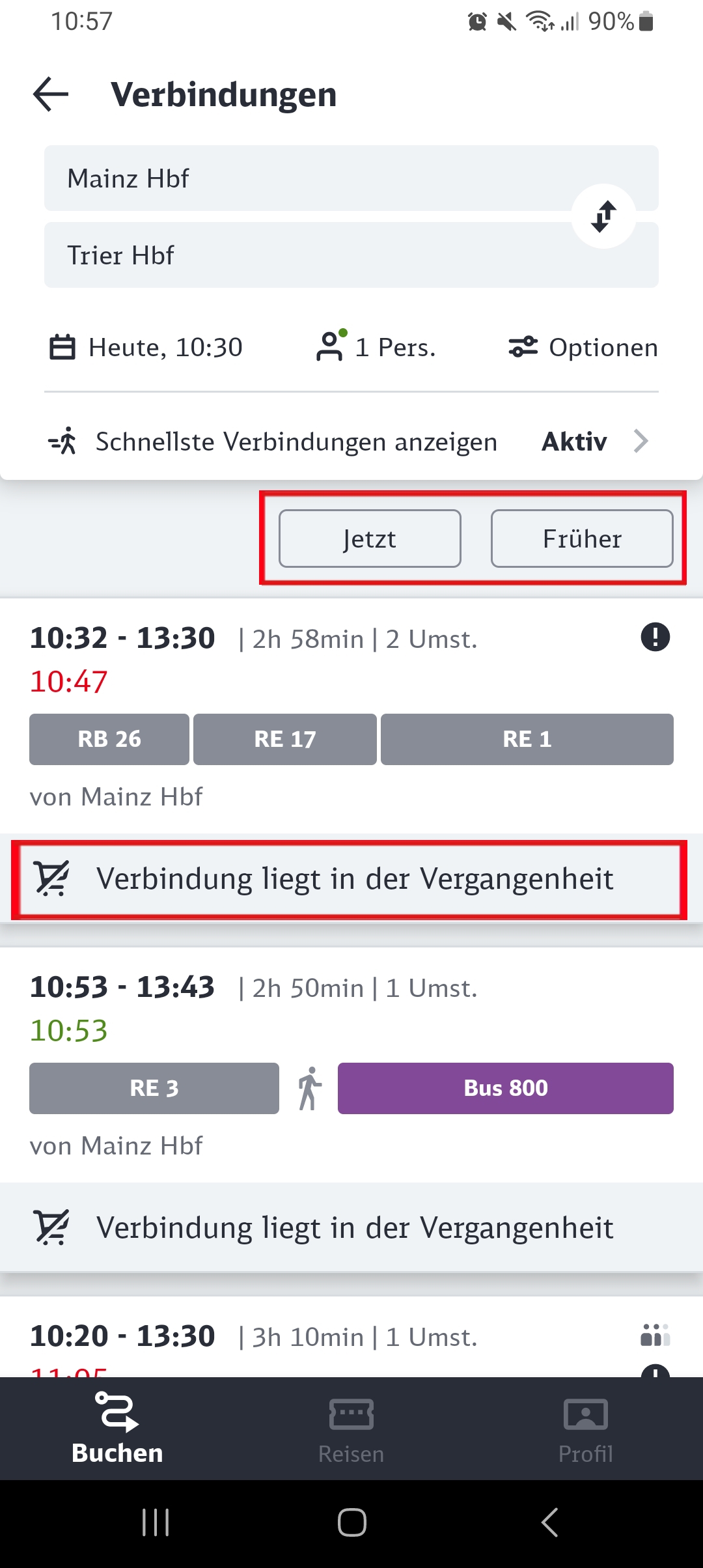This screenshot has width=703, height=1568.
Task: View warning icon on the 10:32 connection
Action: pyautogui.click(x=655, y=637)
